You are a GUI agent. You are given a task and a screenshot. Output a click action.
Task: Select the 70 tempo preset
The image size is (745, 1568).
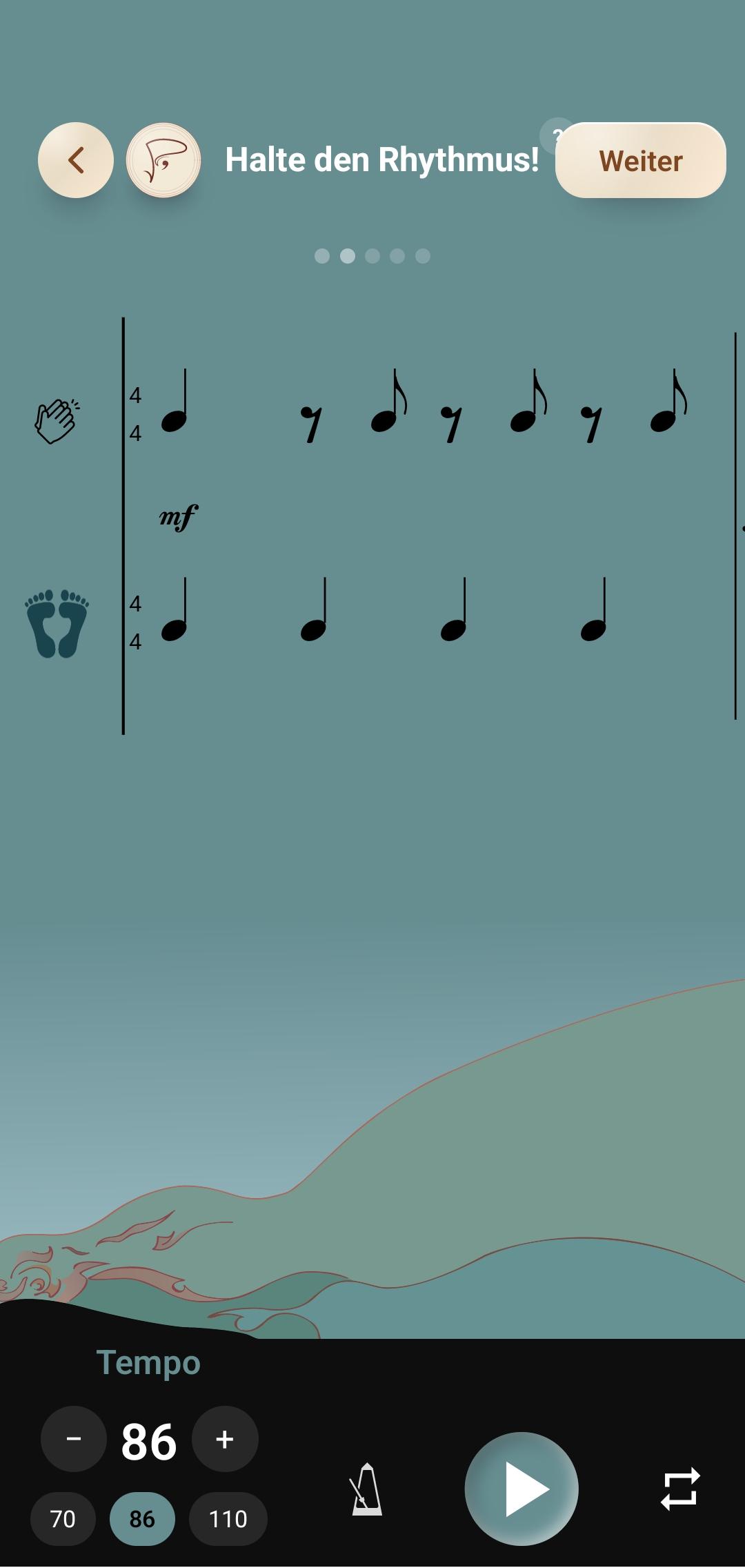click(63, 1519)
